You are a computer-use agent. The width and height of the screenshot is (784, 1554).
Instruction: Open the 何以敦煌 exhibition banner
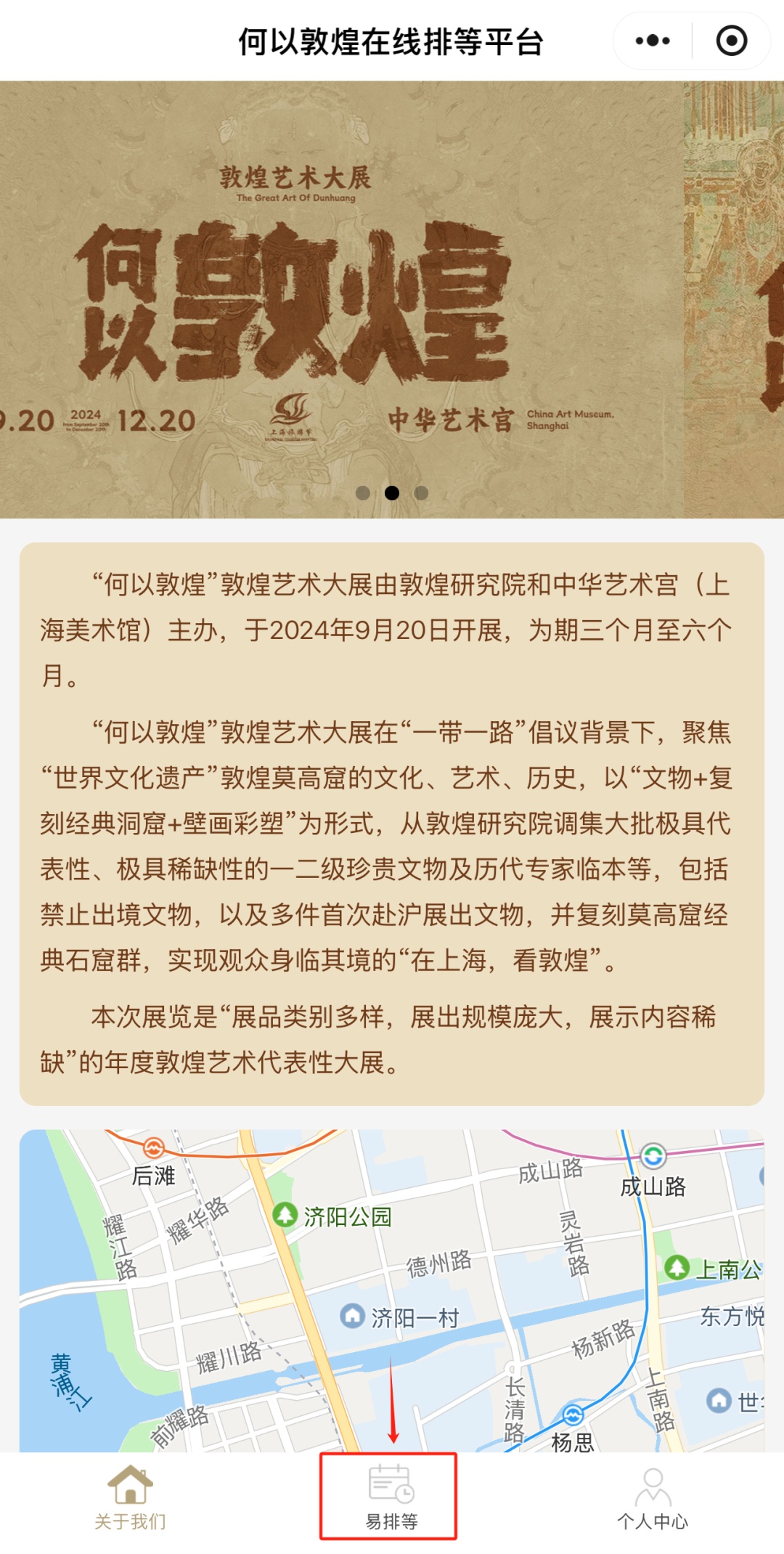pyautogui.click(x=341, y=298)
